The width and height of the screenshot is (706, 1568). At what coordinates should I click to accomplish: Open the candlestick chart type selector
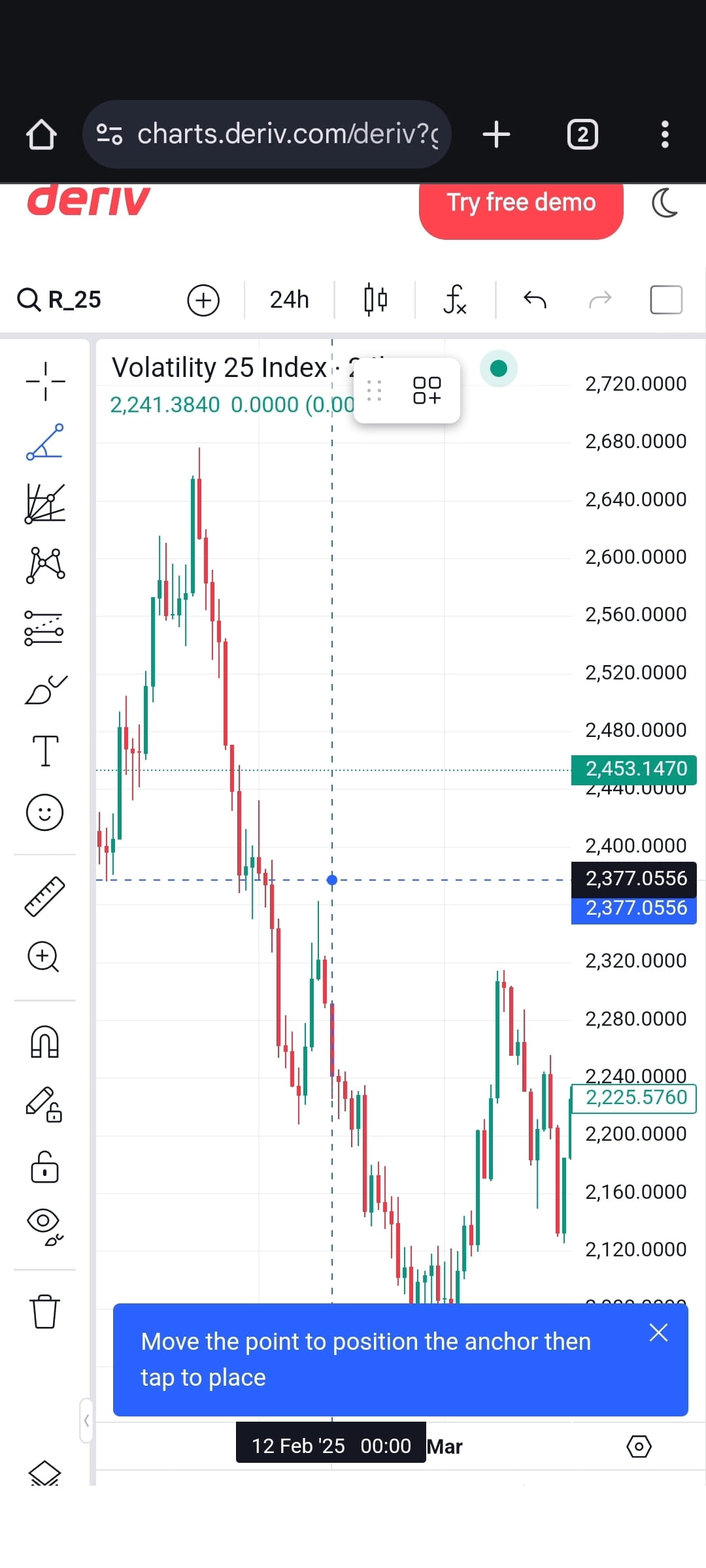tap(376, 299)
